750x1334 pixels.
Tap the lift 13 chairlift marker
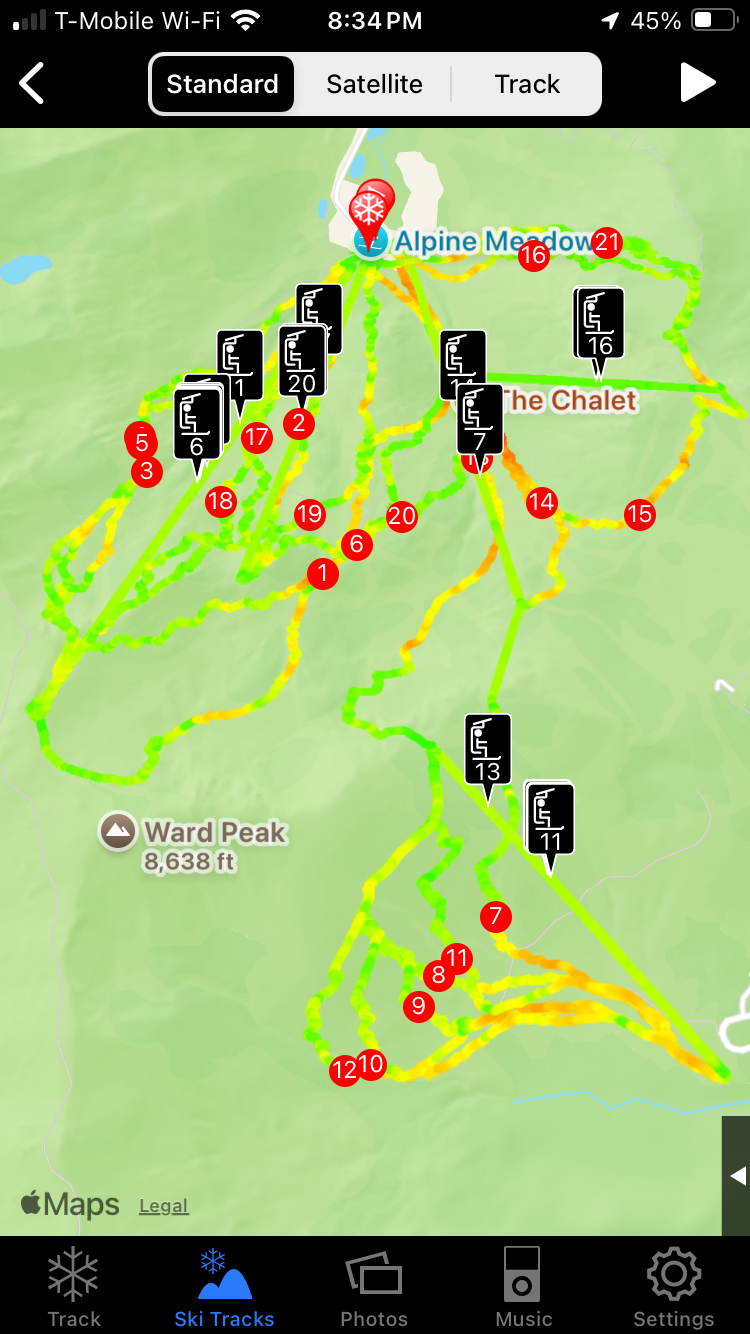pyautogui.click(x=488, y=750)
